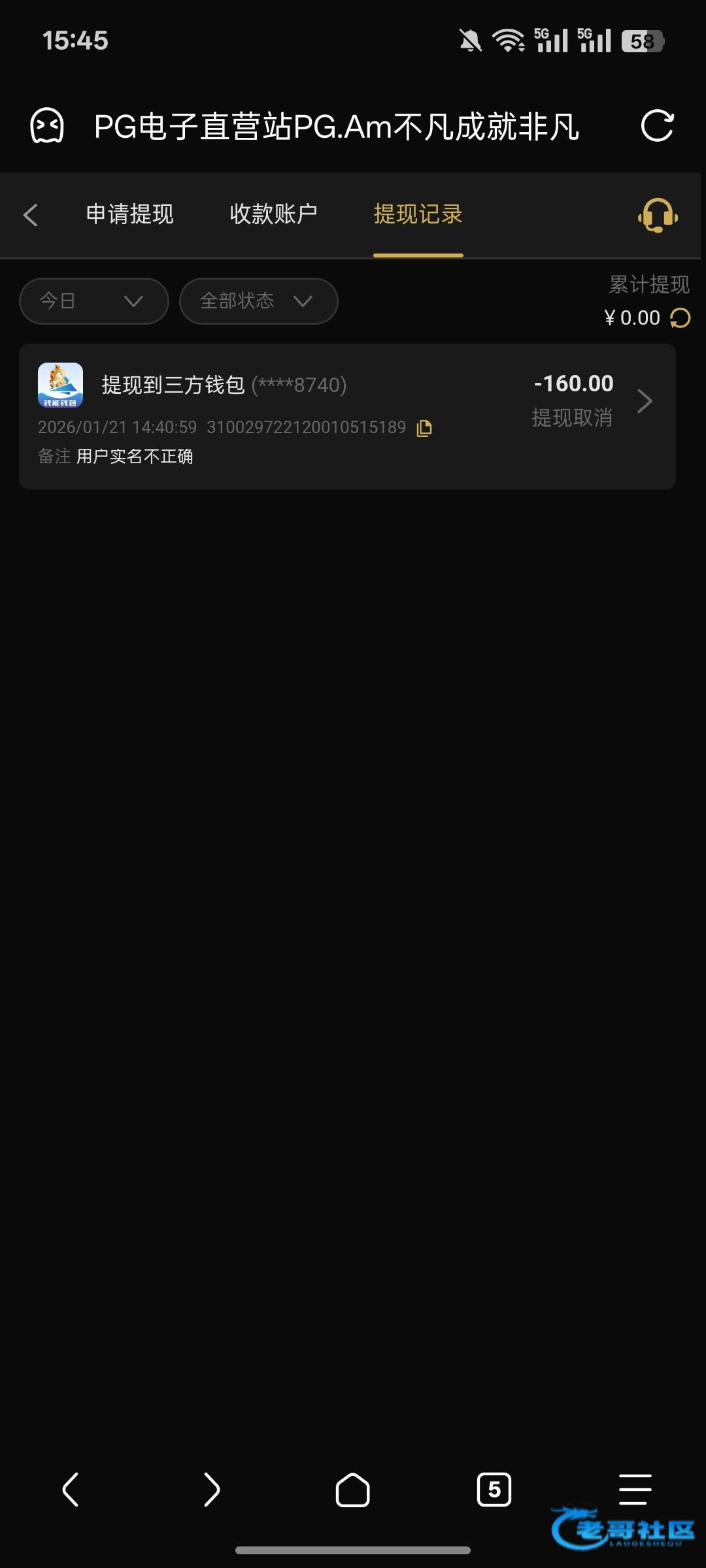Go to the browser home page
706x1568 pixels.
(352, 1490)
